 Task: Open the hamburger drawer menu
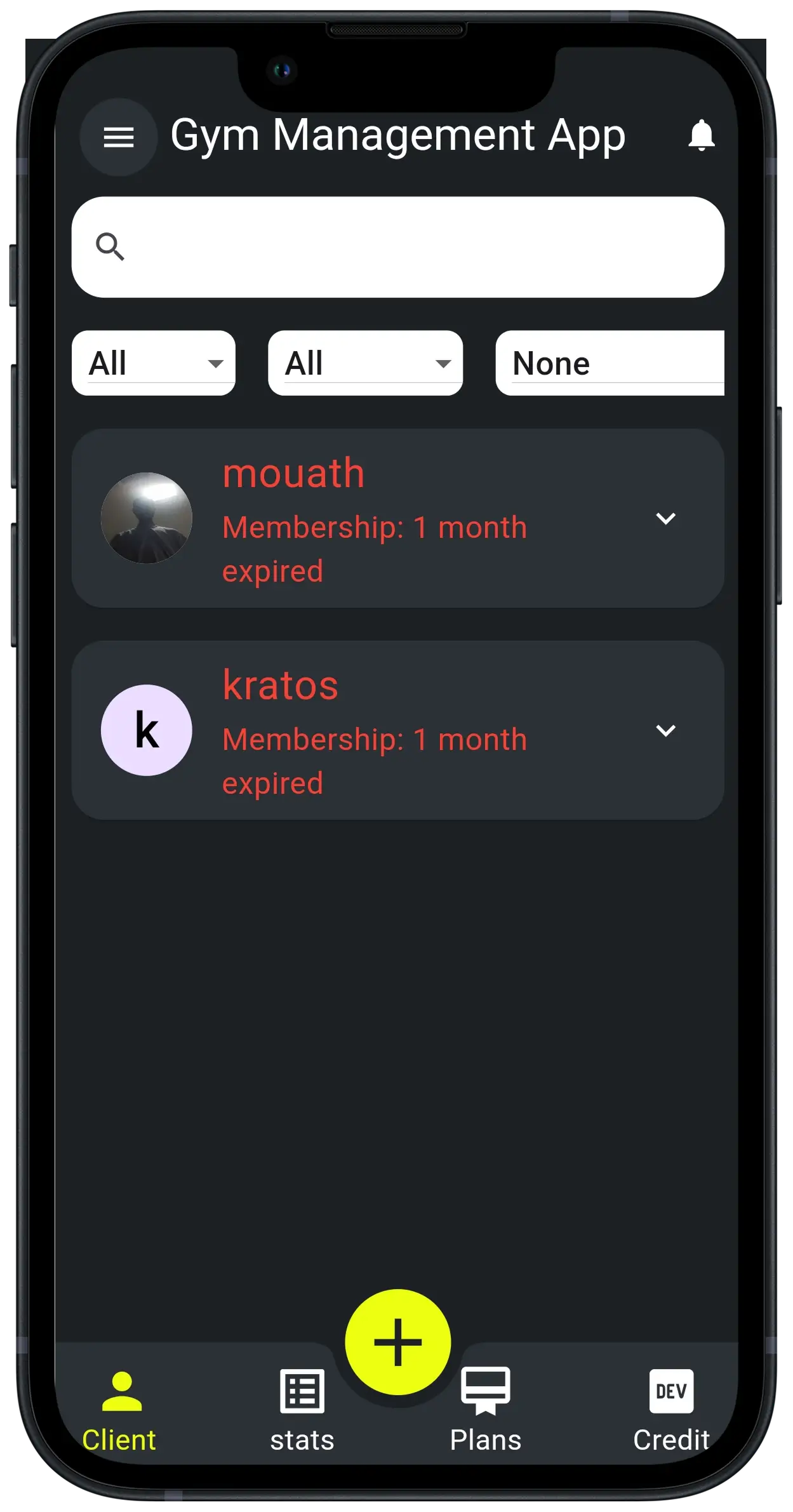118,137
